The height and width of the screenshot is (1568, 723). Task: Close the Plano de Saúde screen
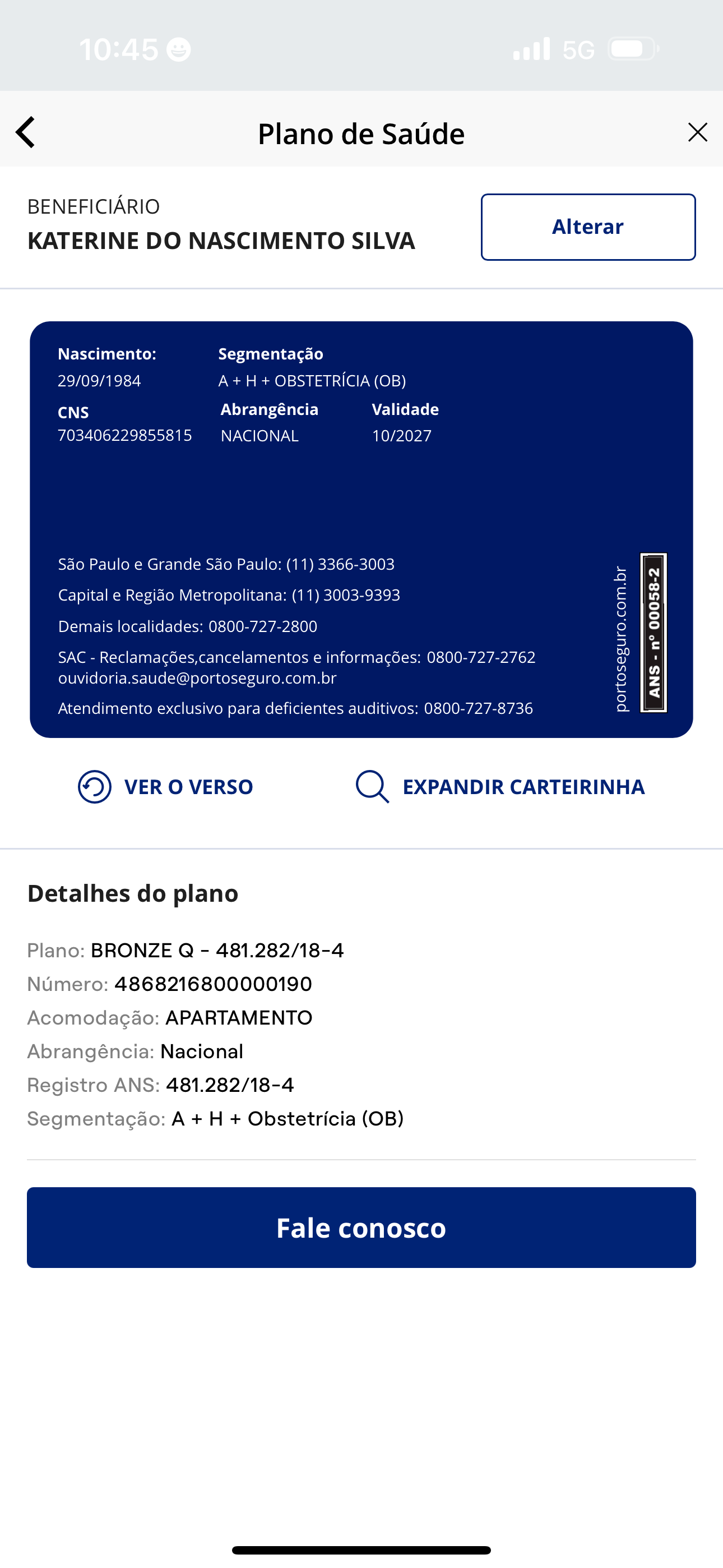click(697, 132)
